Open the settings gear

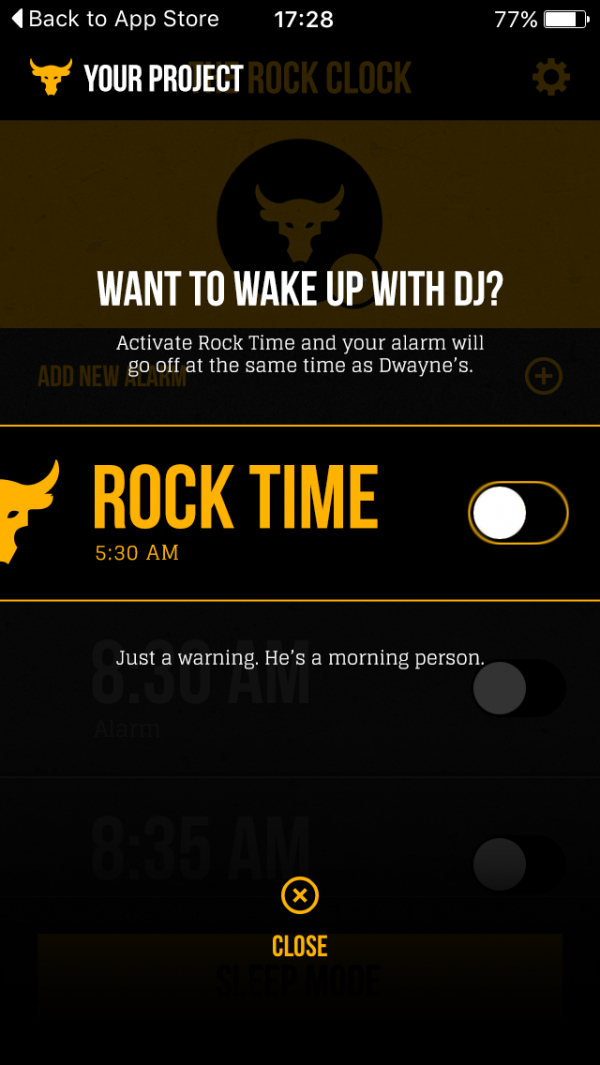tap(550, 77)
